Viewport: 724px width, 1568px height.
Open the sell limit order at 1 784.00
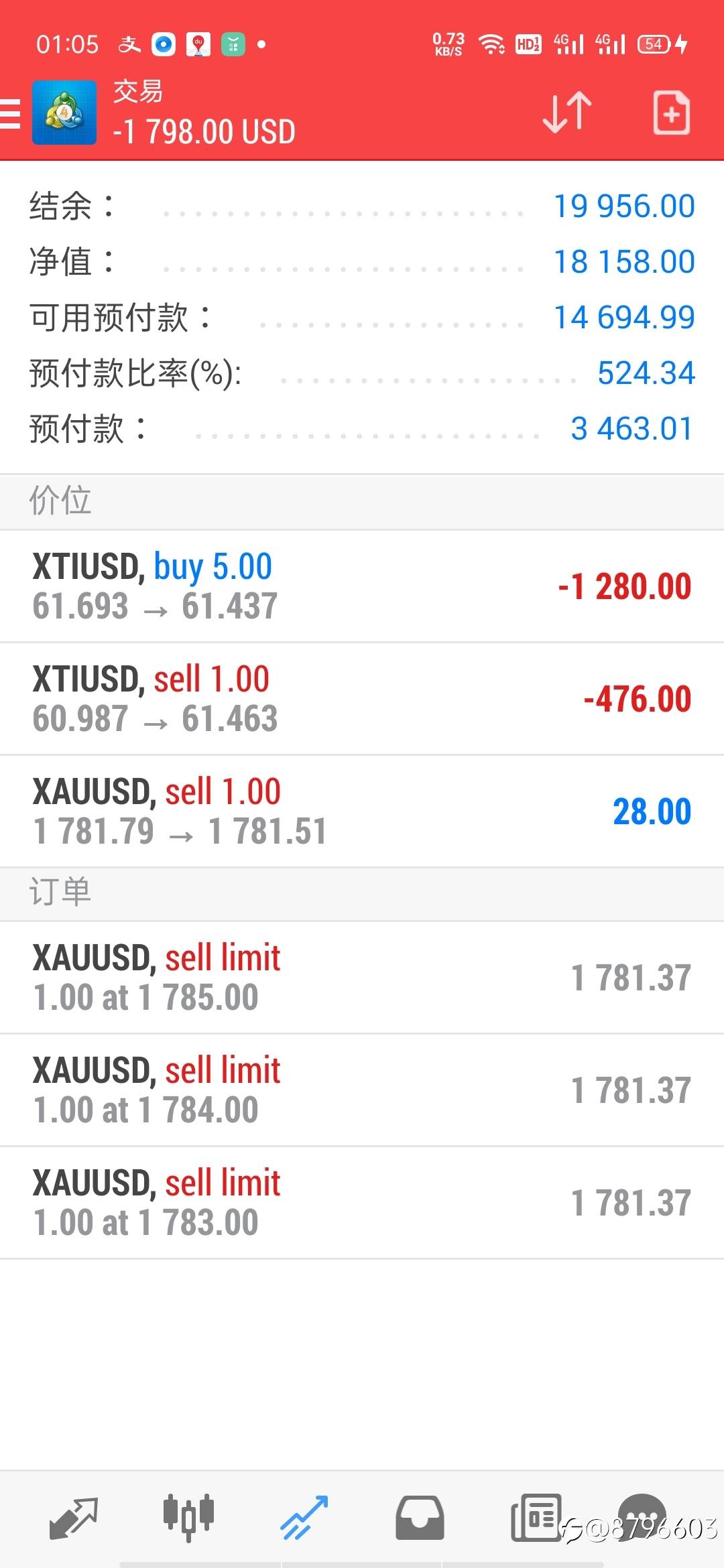click(x=362, y=1090)
